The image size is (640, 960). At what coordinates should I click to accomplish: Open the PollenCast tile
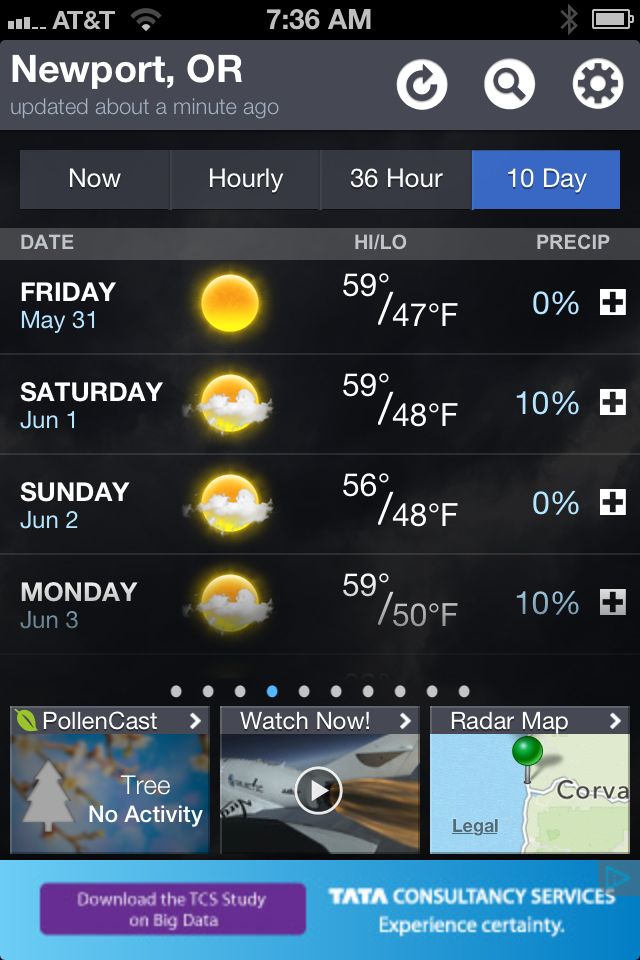coord(110,780)
